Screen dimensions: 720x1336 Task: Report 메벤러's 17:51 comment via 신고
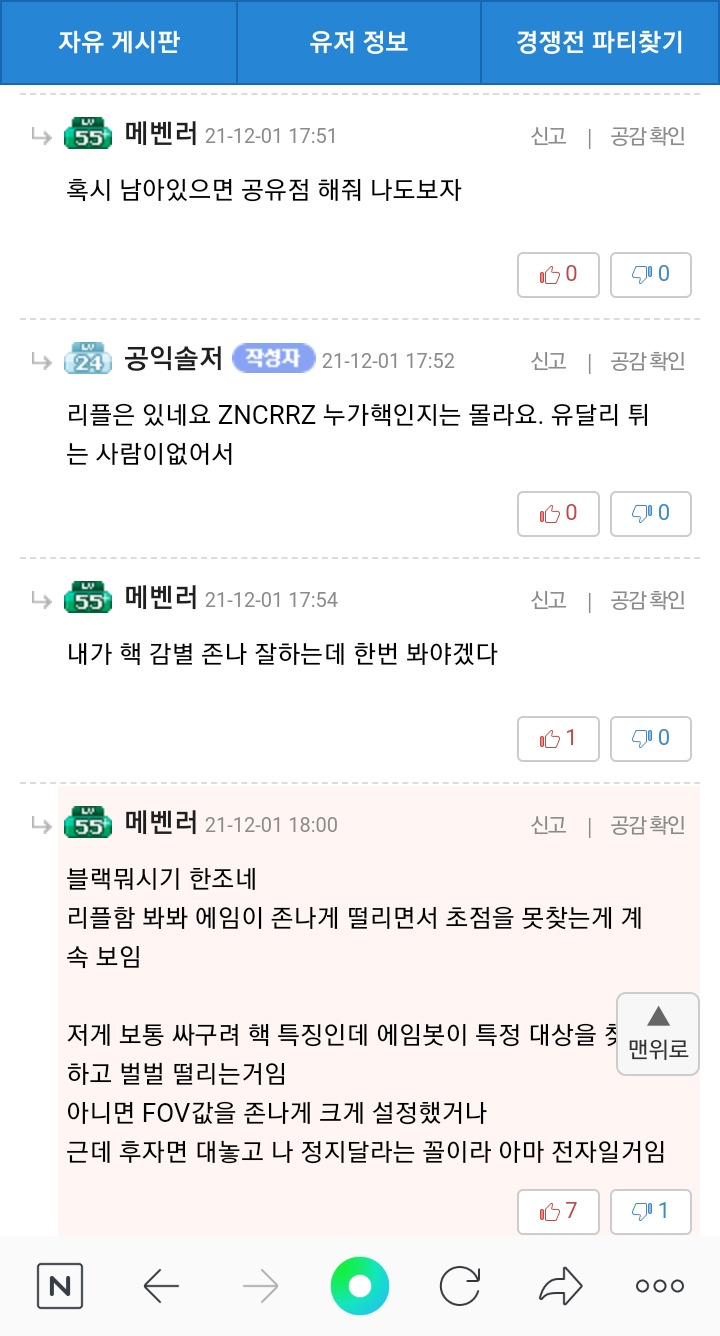(x=548, y=136)
